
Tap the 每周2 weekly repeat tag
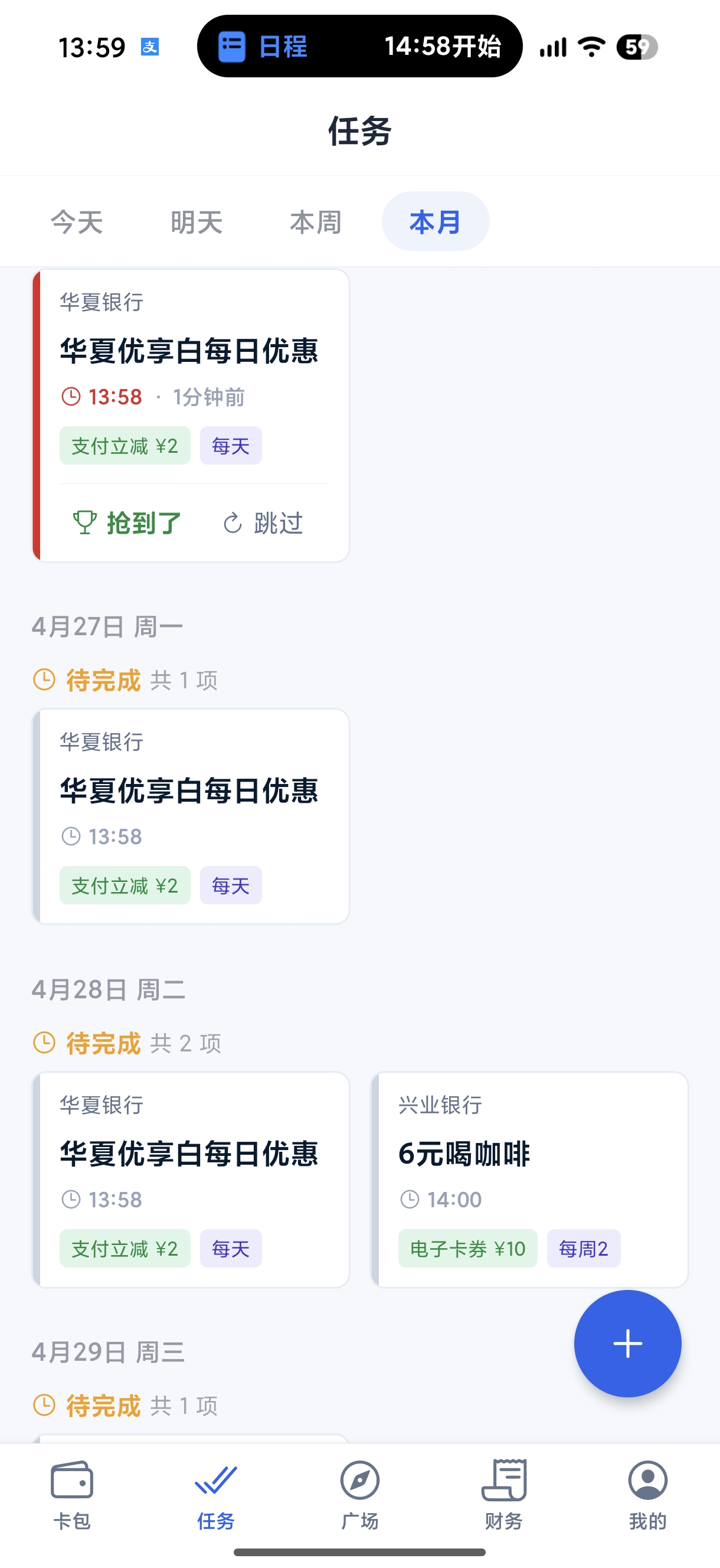tap(582, 1249)
